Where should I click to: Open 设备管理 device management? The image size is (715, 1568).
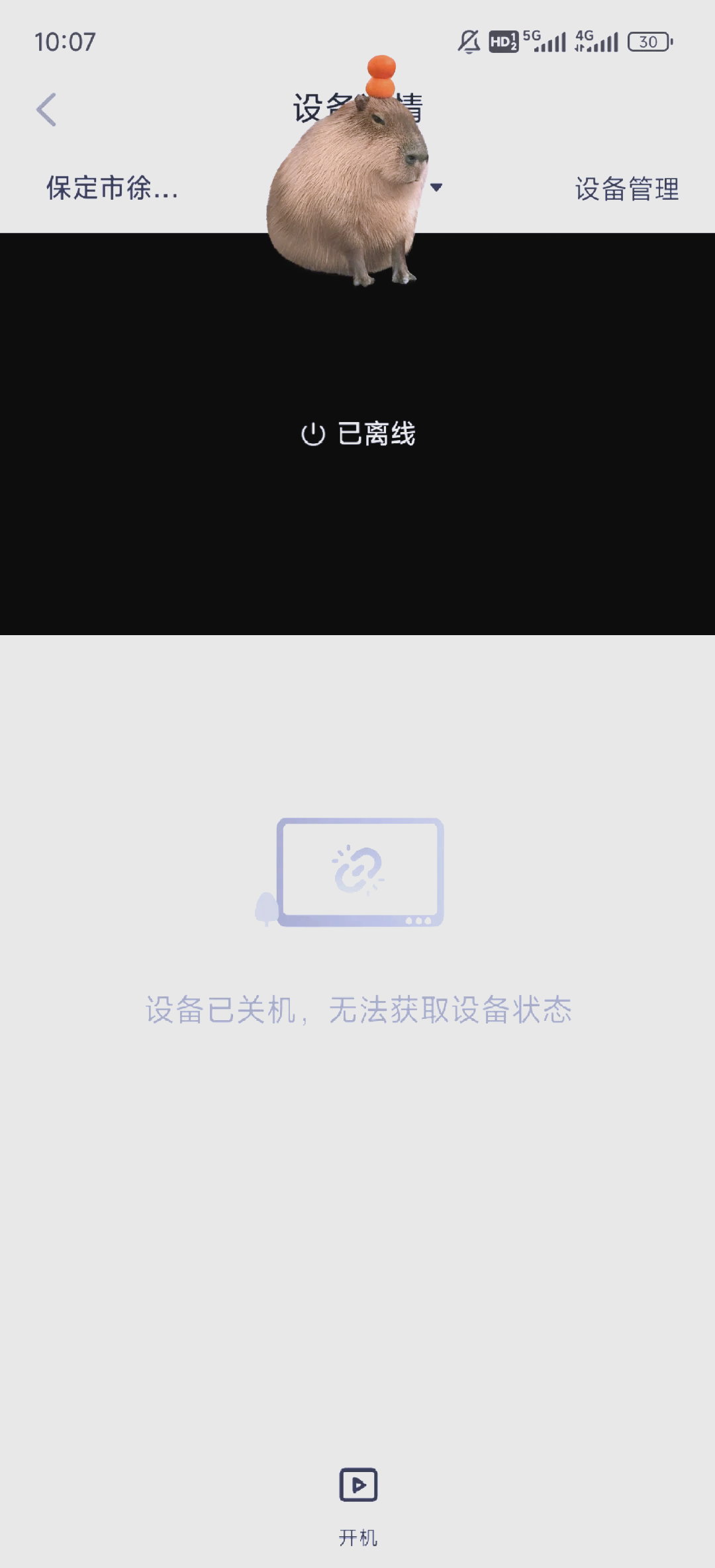[x=626, y=189]
